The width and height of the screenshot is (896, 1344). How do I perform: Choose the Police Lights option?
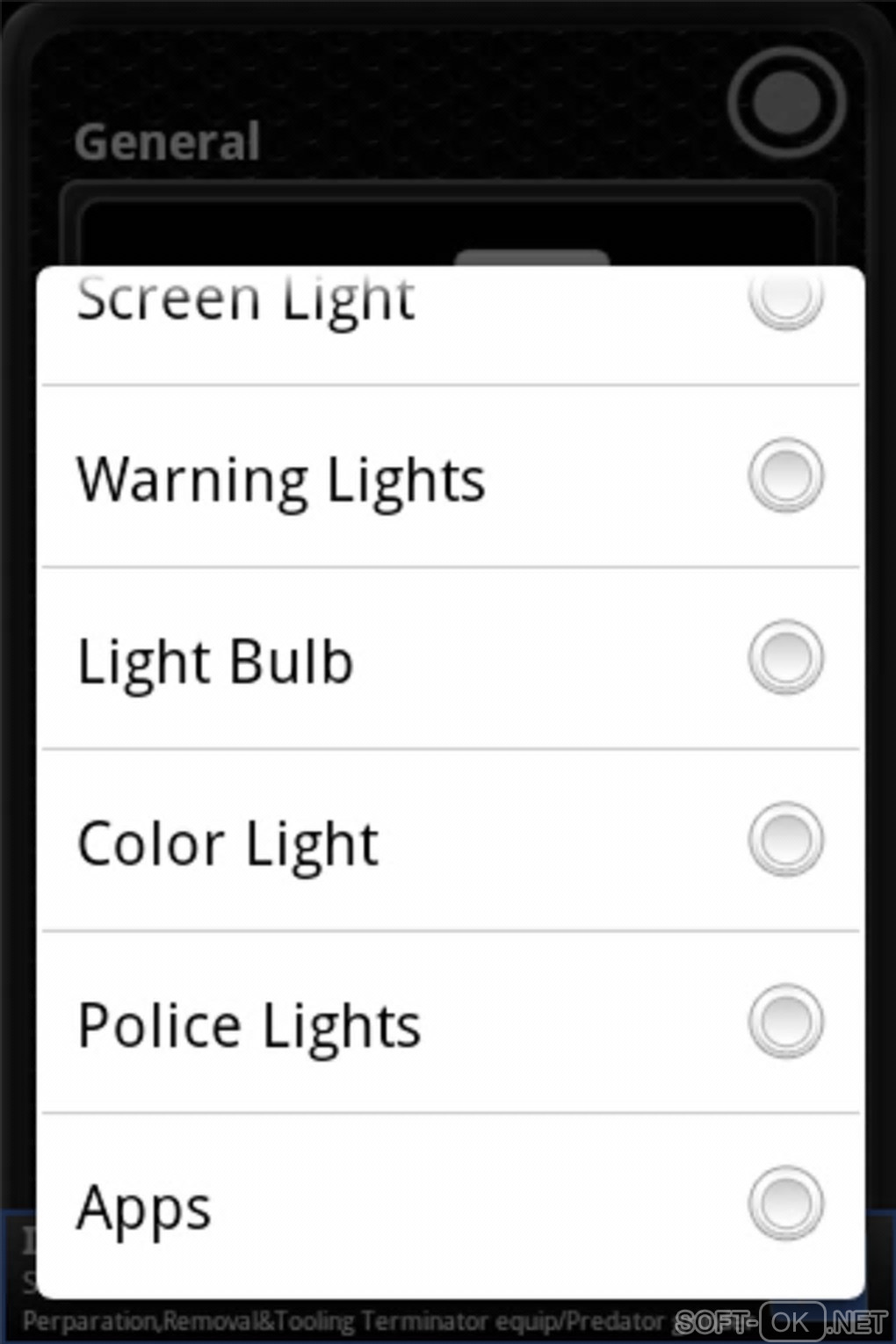click(x=785, y=1022)
